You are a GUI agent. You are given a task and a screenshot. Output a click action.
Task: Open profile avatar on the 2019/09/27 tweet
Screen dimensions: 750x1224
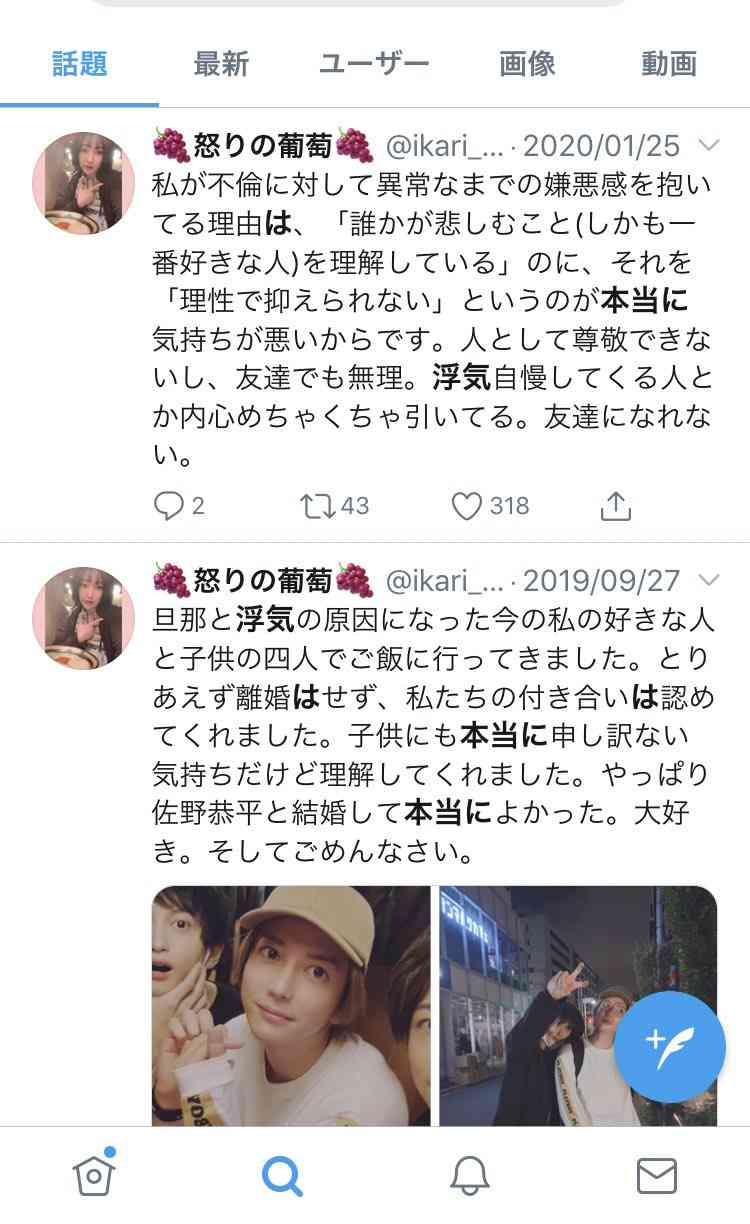[x=84, y=618]
